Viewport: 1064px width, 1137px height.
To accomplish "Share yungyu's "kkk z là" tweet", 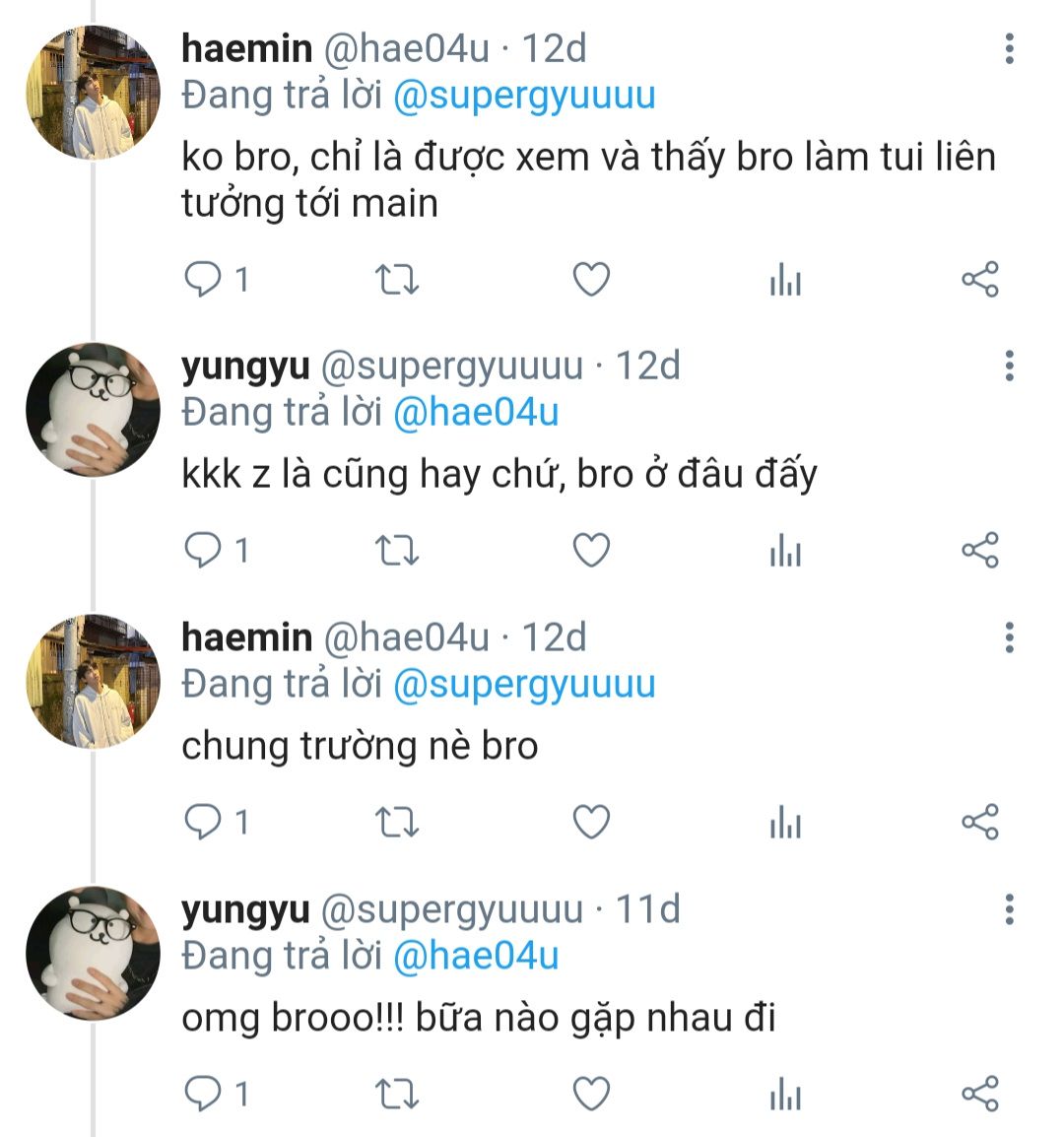I will (979, 551).
